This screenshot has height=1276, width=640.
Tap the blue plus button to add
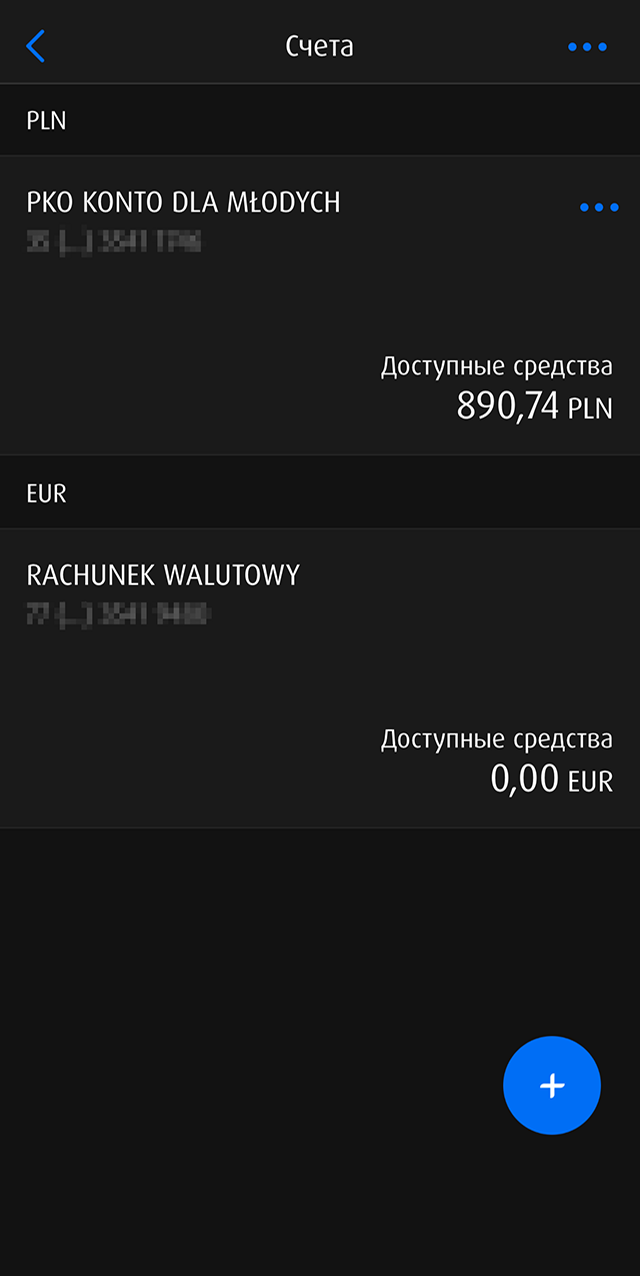point(552,1086)
